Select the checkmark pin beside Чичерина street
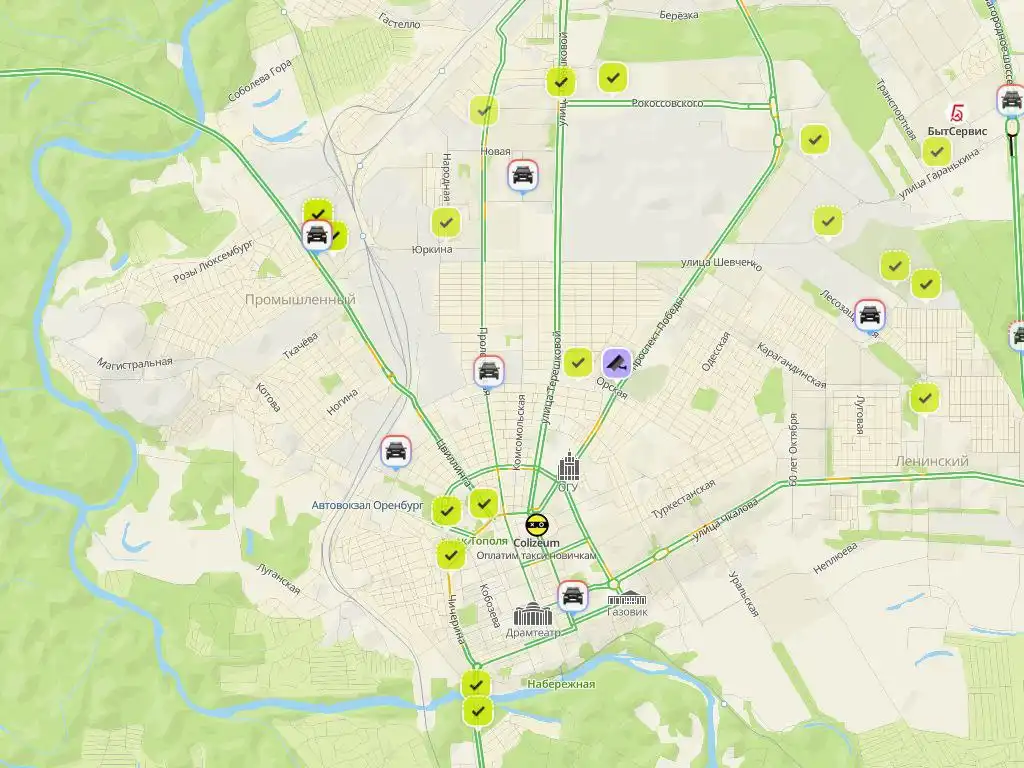 coord(450,553)
